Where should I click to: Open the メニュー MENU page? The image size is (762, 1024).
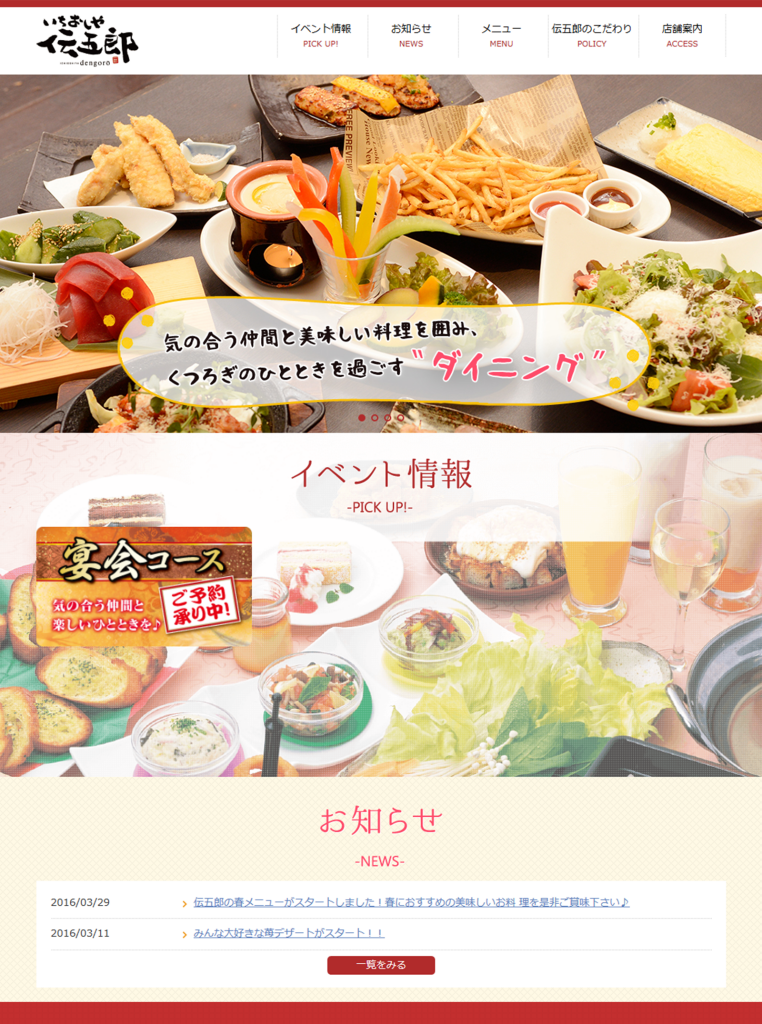[501, 36]
